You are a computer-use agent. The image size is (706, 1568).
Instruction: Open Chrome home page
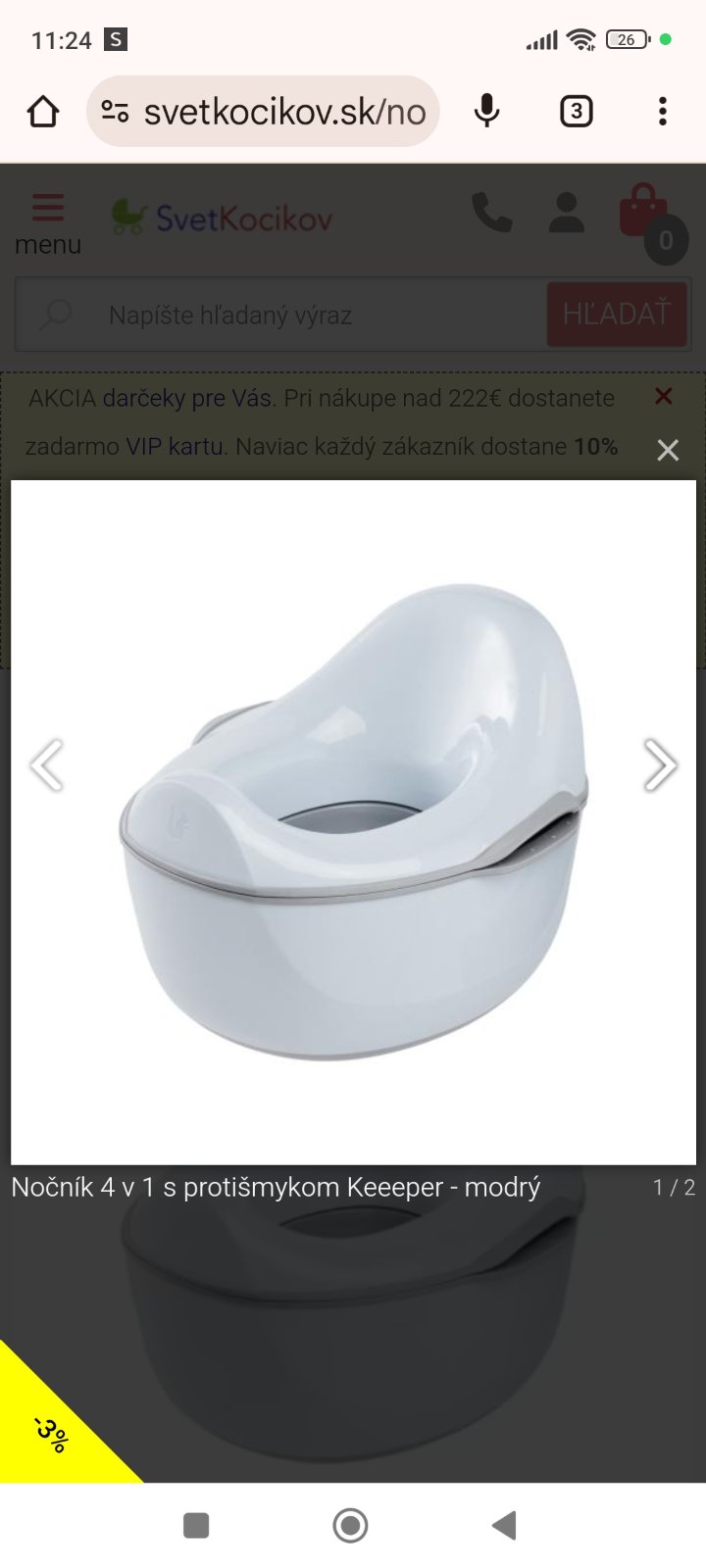pyautogui.click(x=43, y=112)
